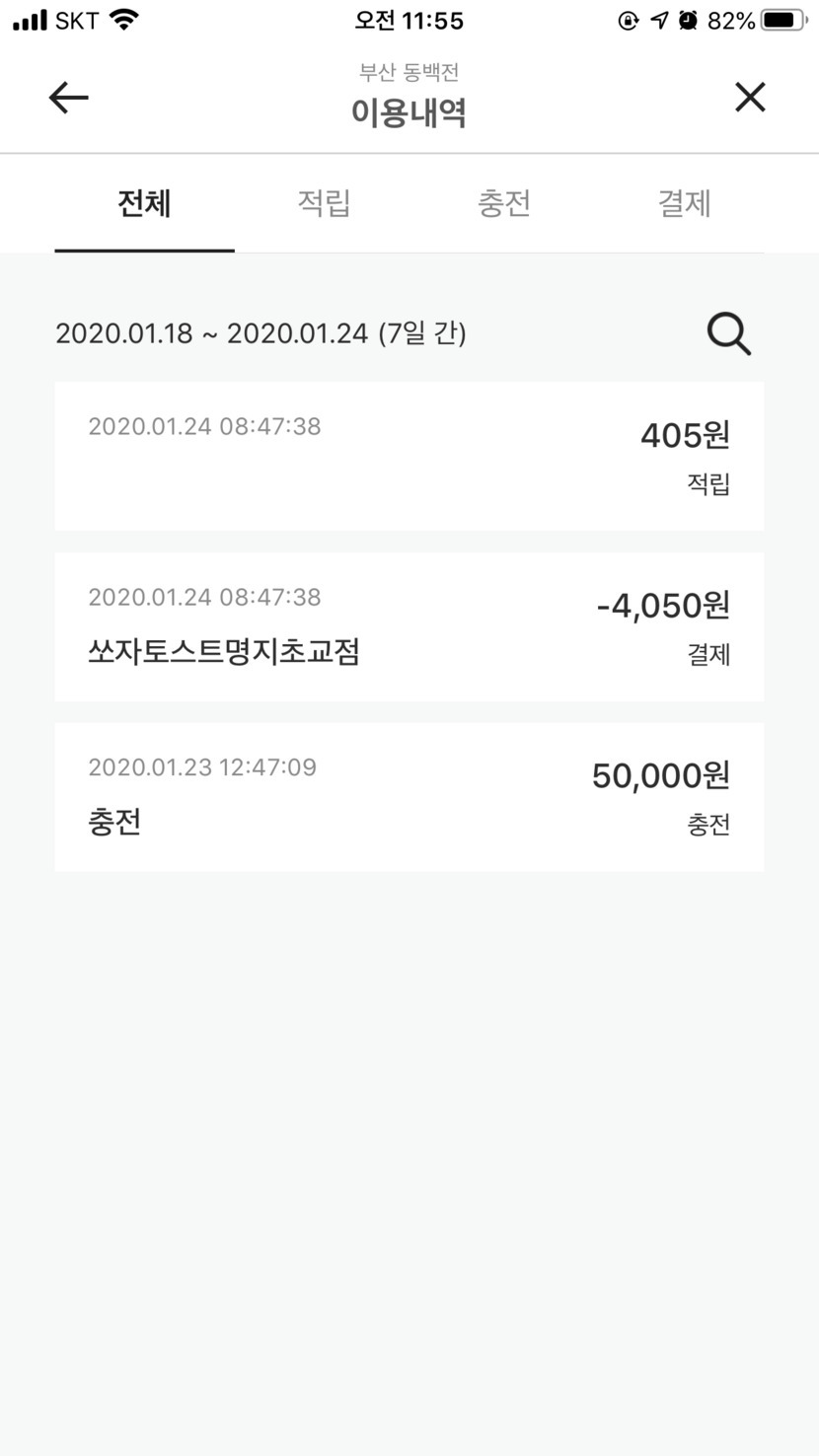Switch to the 충전 tab

point(504,204)
